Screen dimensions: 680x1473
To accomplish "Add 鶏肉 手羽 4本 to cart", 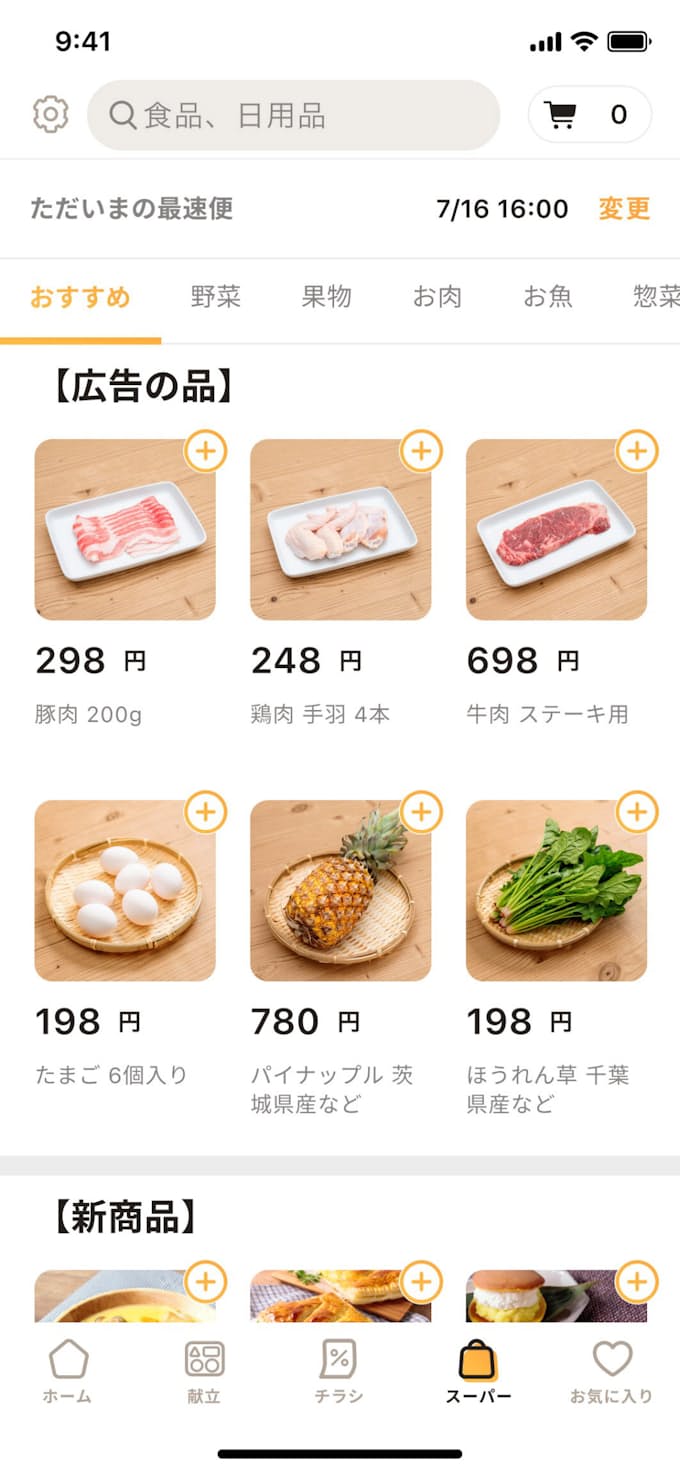I will click(421, 452).
